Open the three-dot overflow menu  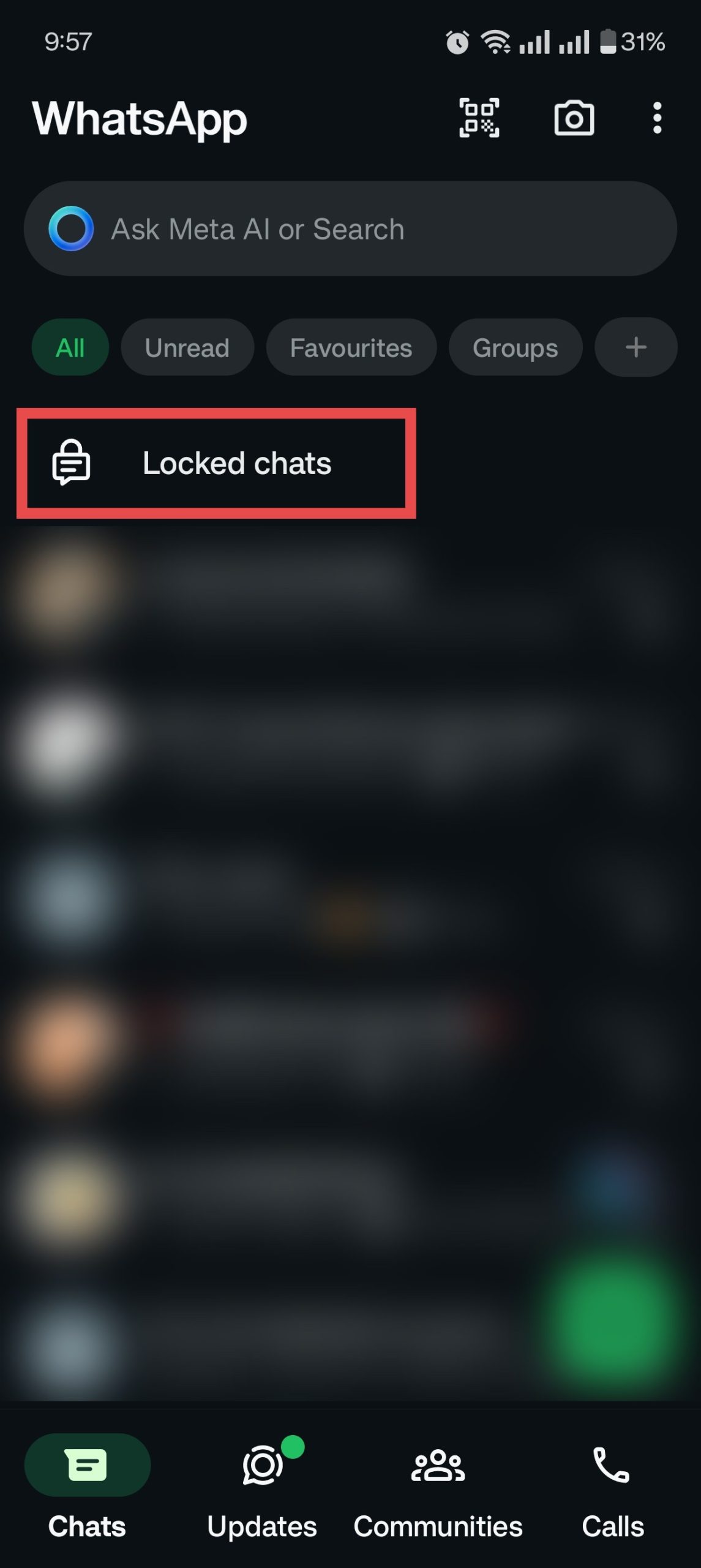[657, 118]
